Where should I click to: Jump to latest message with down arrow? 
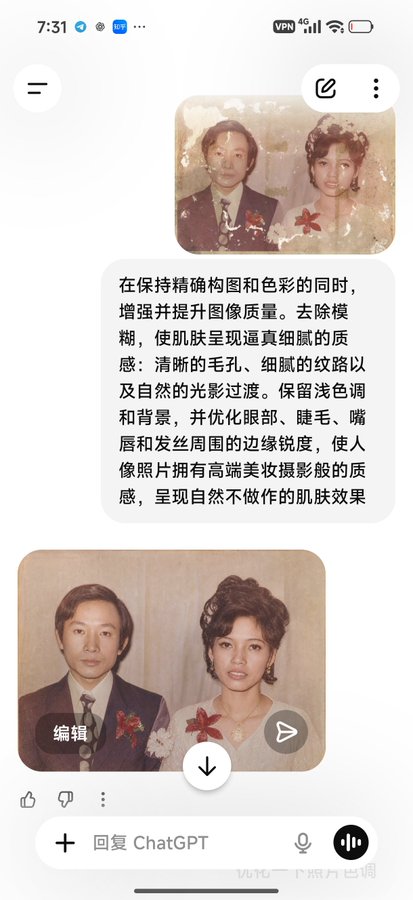207,767
